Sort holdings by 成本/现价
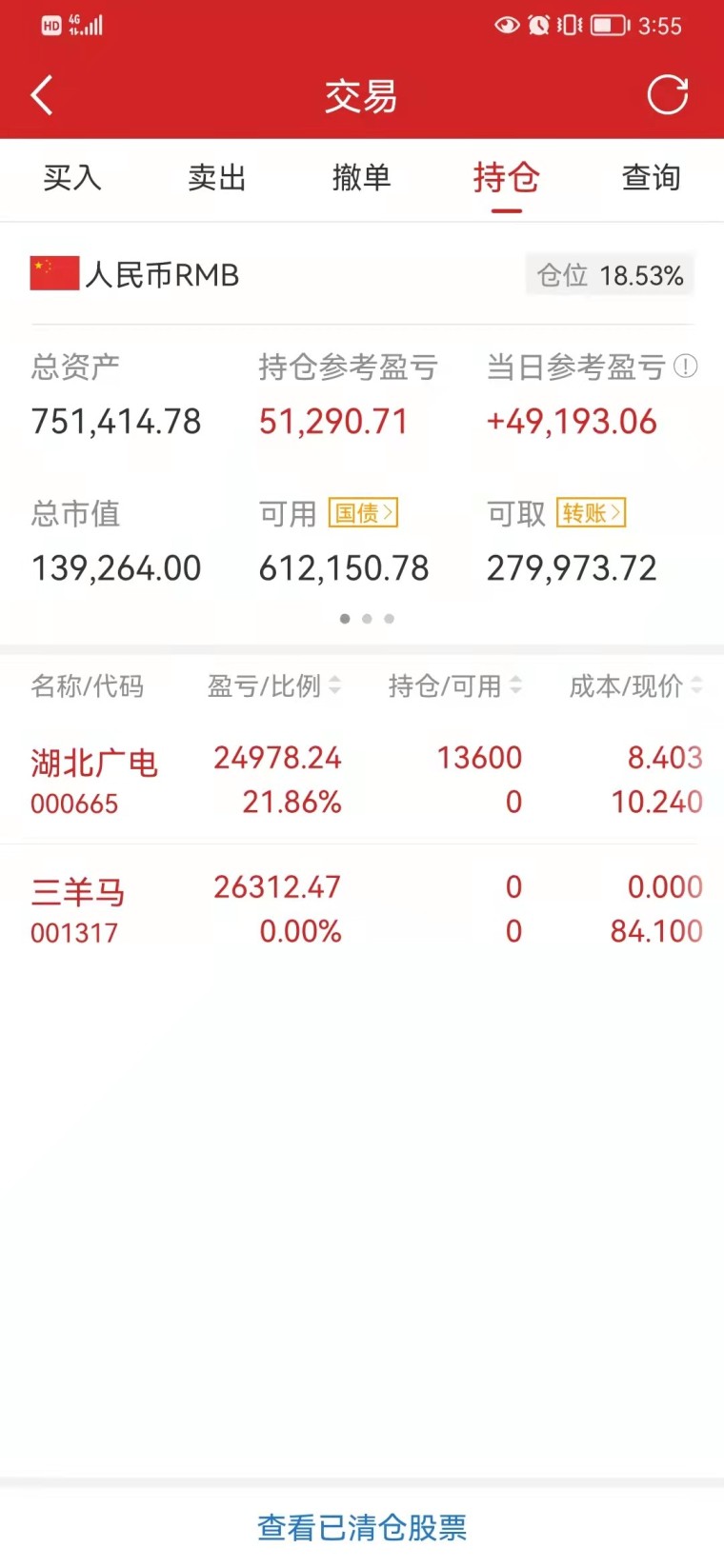The height and width of the screenshot is (1568, 724). [x=636, y=685]
